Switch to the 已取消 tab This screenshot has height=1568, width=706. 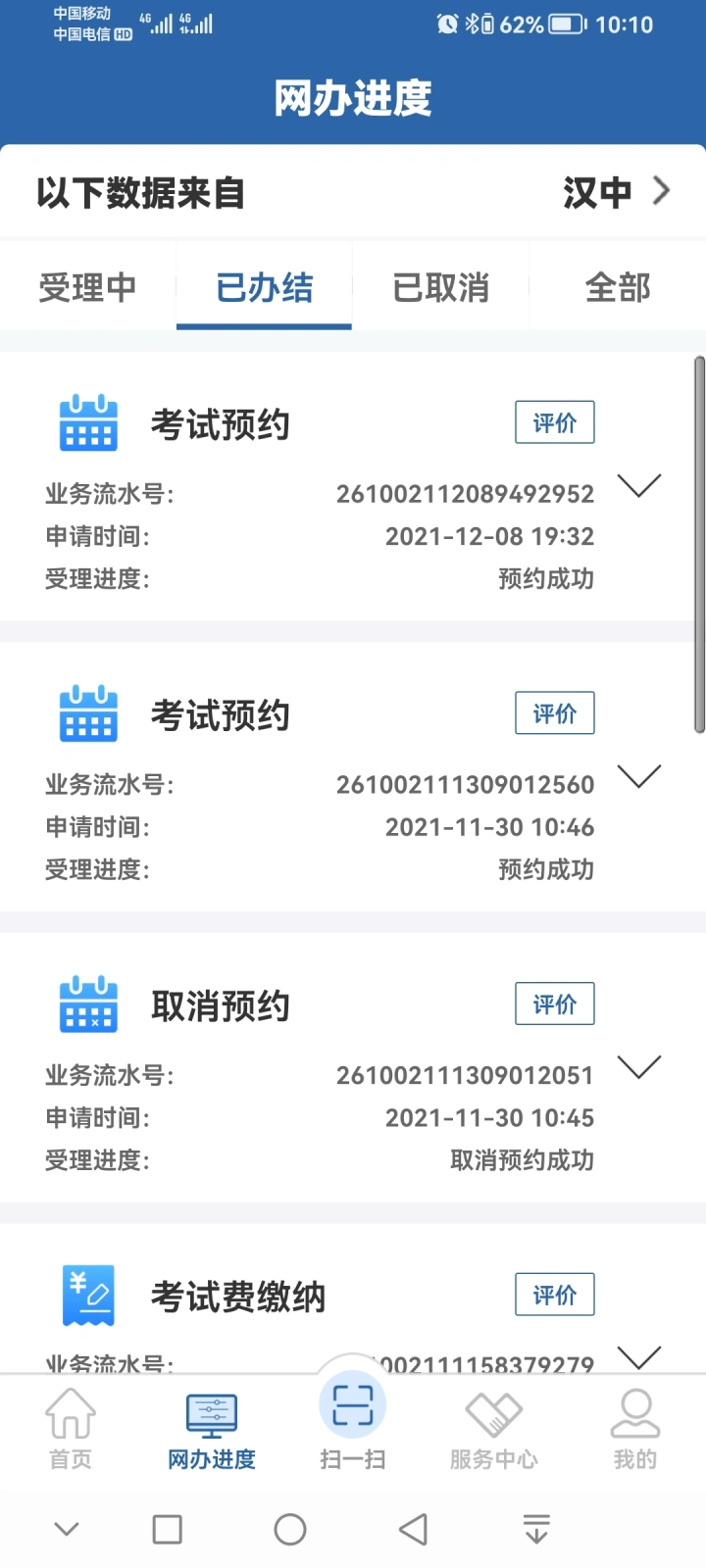coord(440,288)
